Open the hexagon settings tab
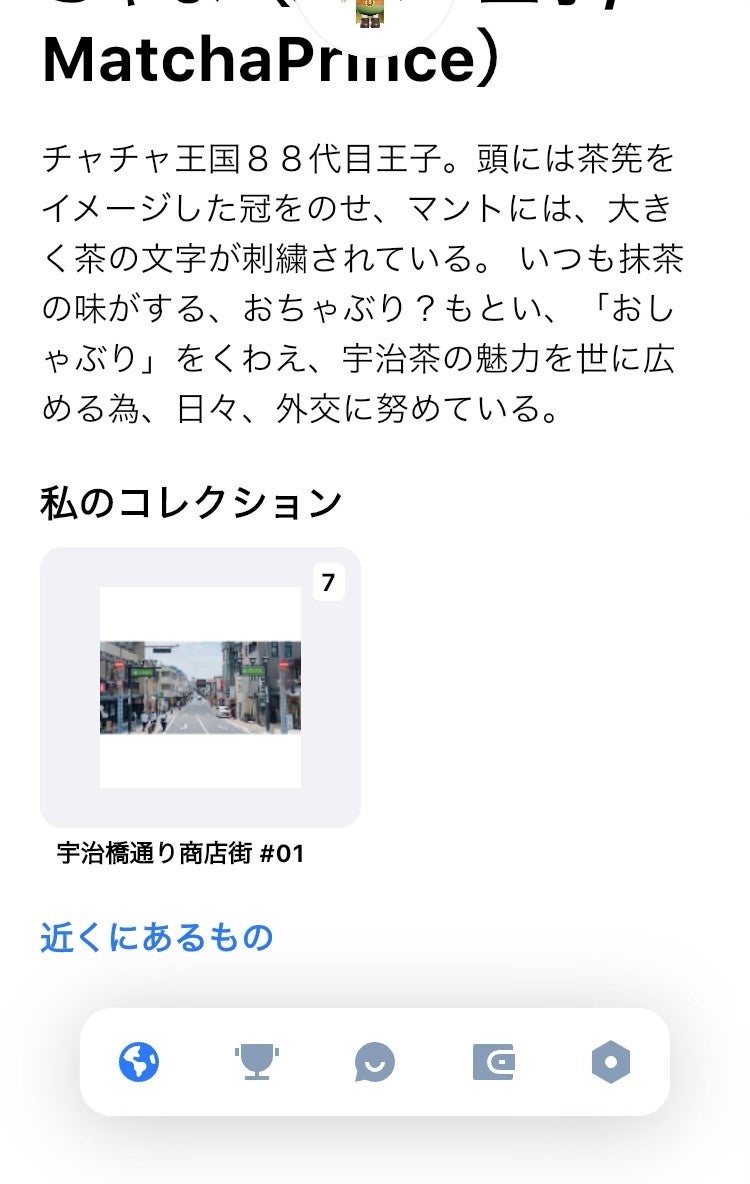This screenshot has height=1184, width=750. (610, 1062)
